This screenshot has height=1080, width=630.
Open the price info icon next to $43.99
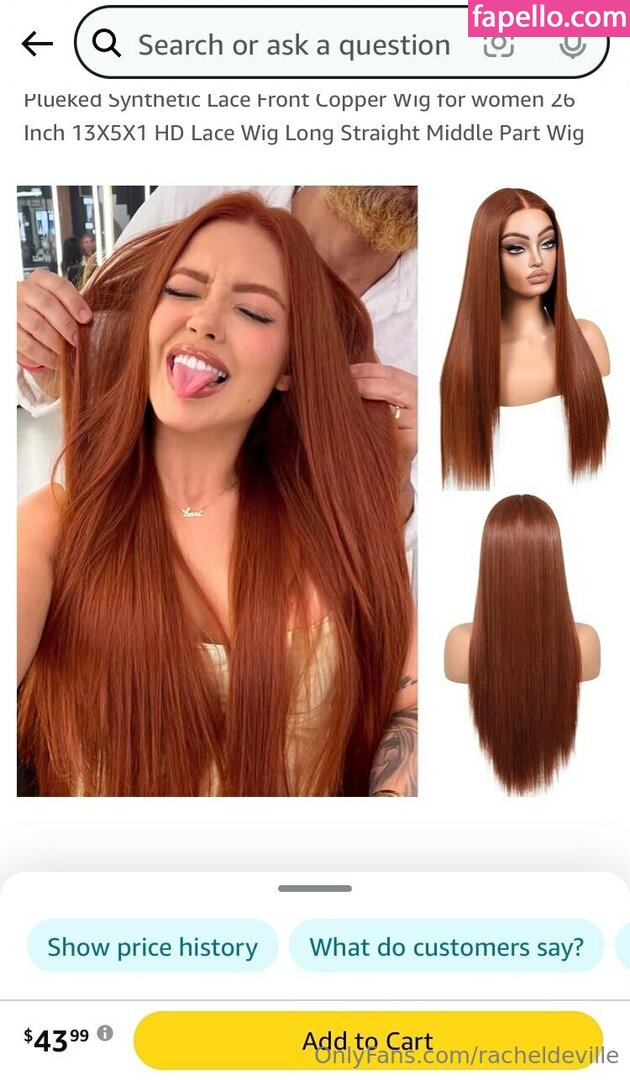point(105,1034)
